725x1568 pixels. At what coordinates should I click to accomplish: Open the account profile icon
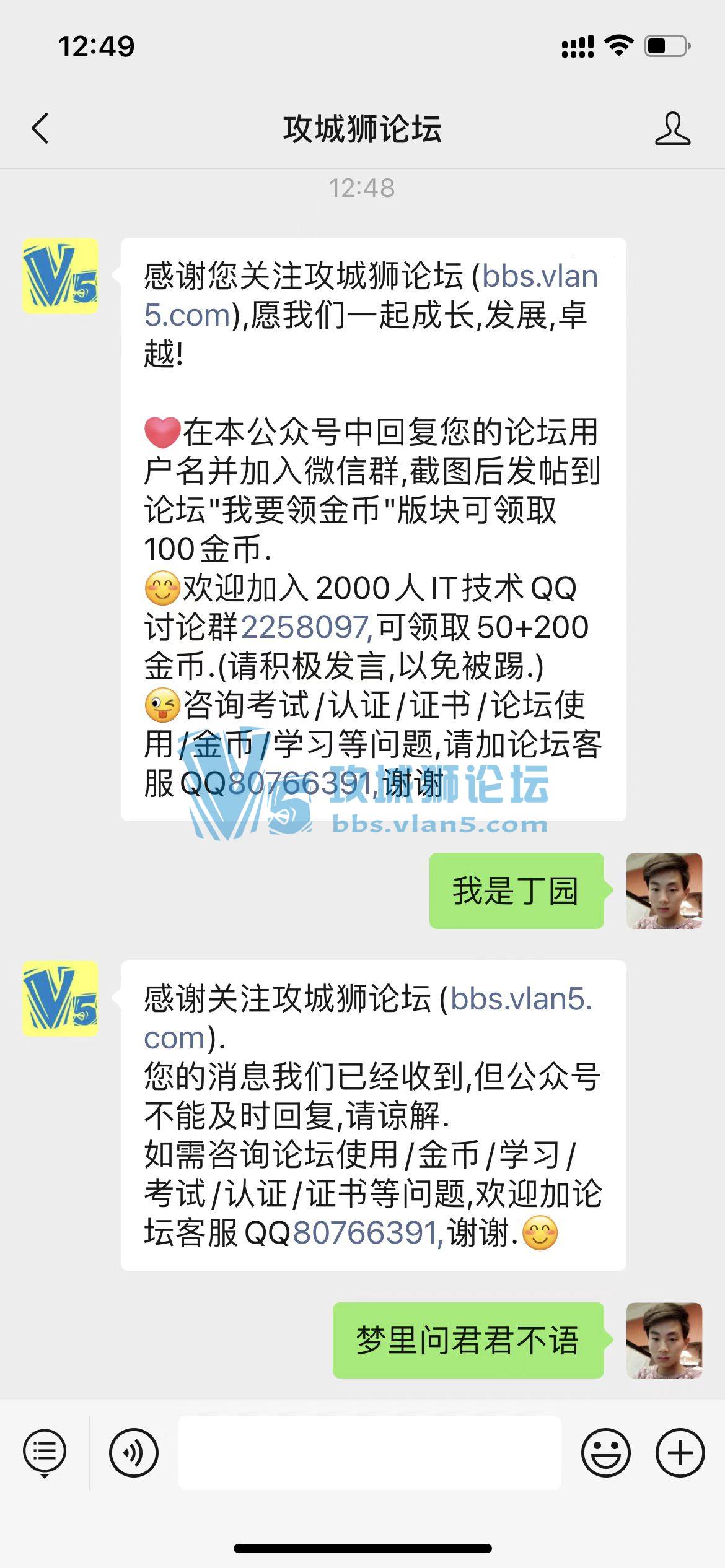(x=672, y=129)
